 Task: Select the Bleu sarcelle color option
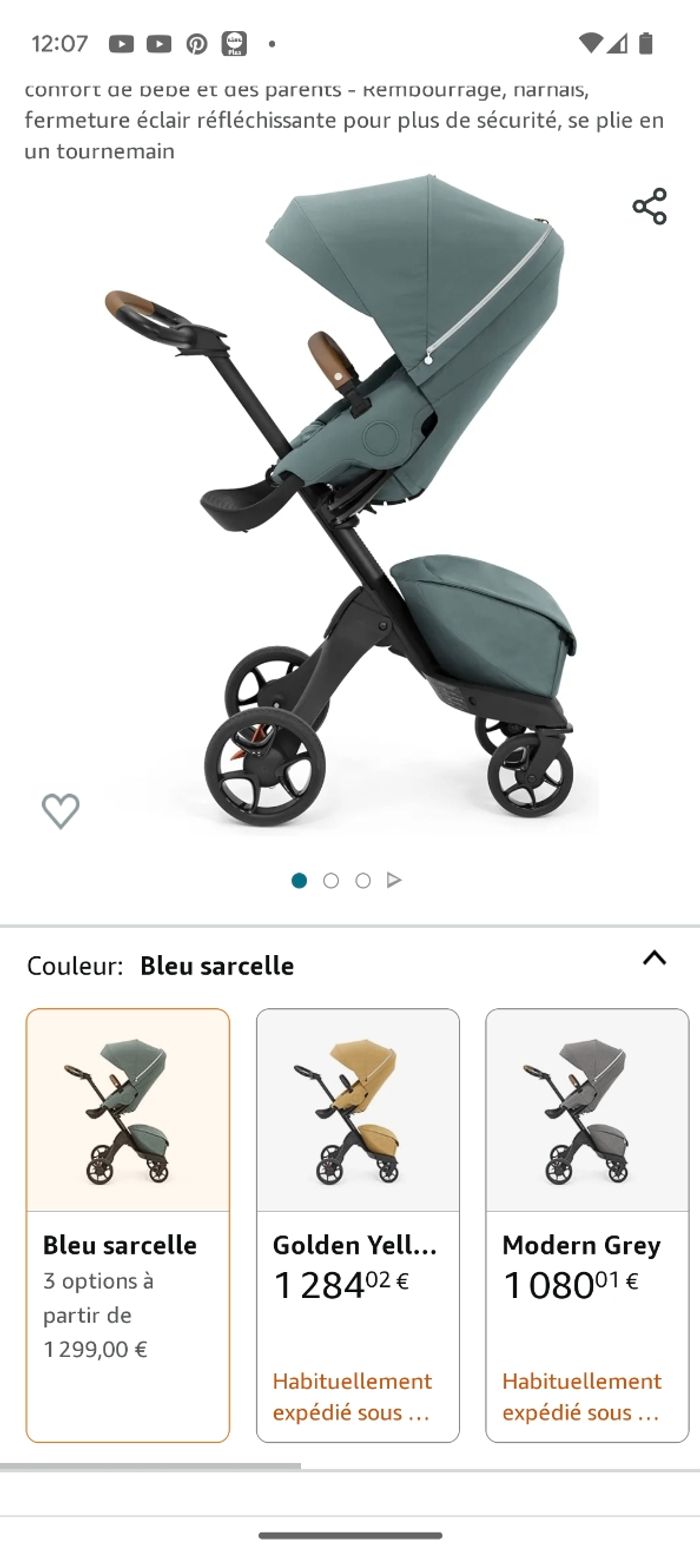click(128, 1224)
